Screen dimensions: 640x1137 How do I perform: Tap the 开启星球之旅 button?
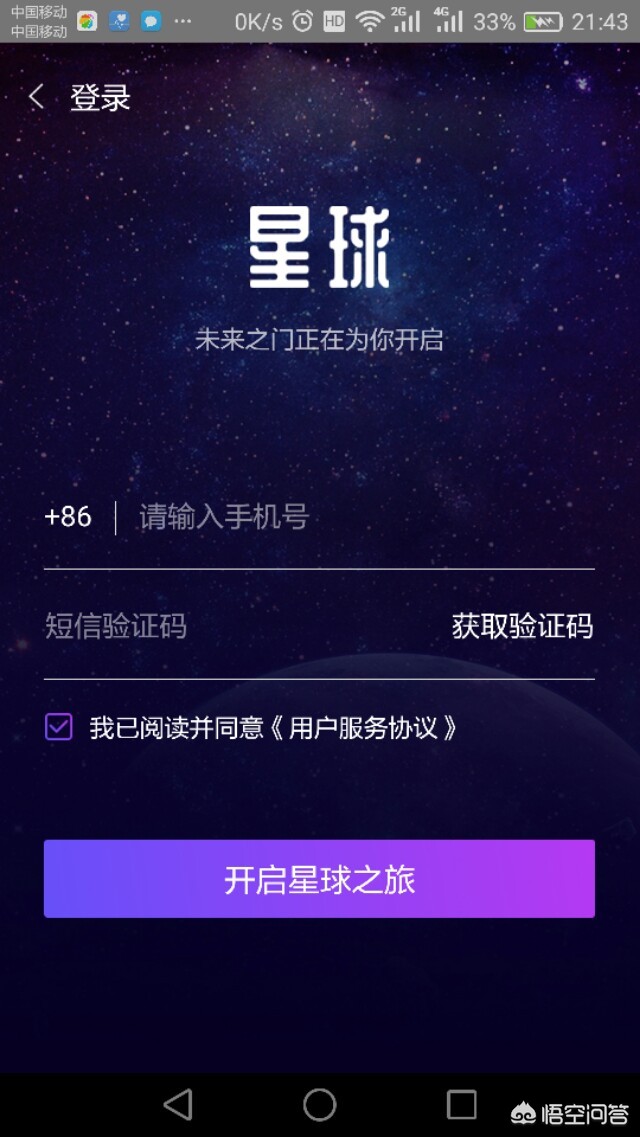tap(319, 879)
